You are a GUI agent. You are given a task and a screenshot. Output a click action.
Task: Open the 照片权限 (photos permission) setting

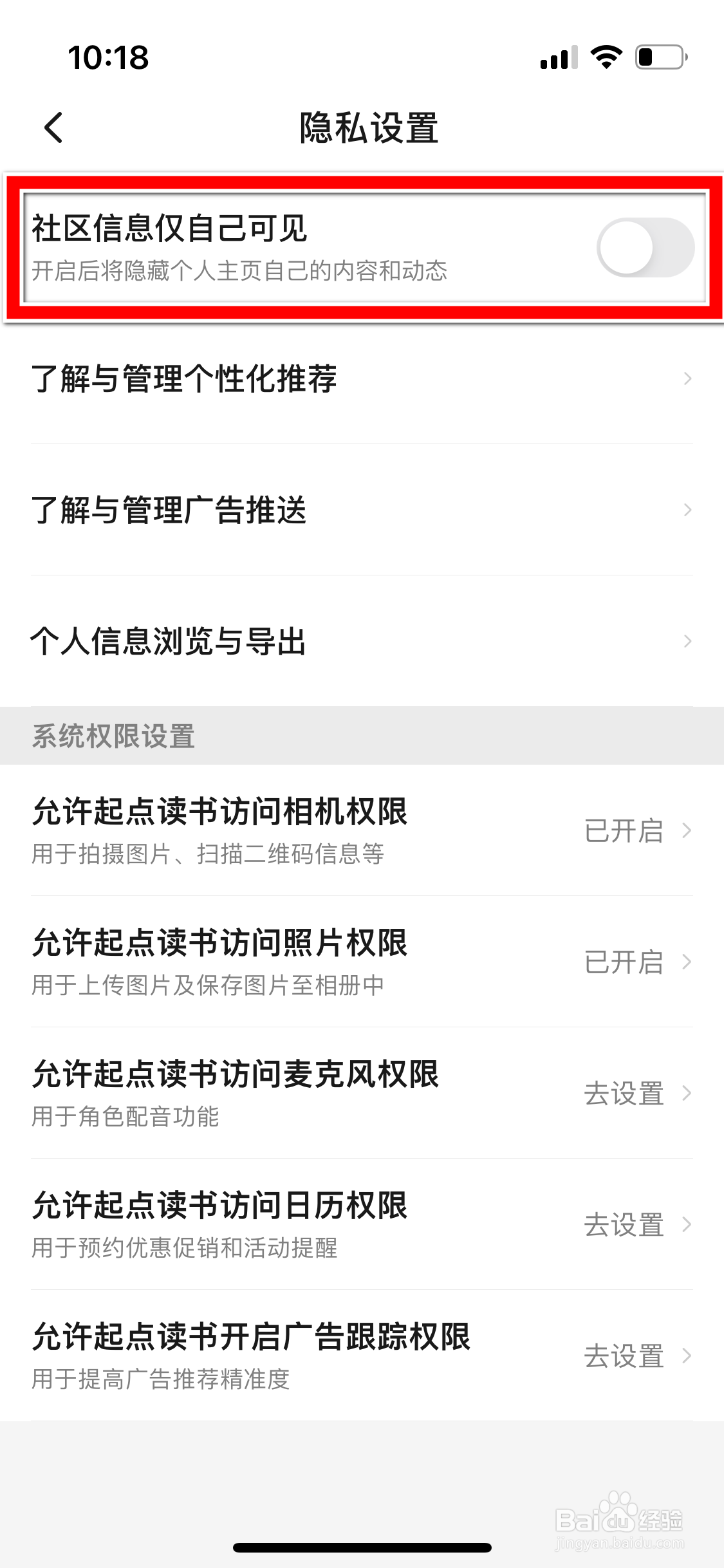(362, 962)
